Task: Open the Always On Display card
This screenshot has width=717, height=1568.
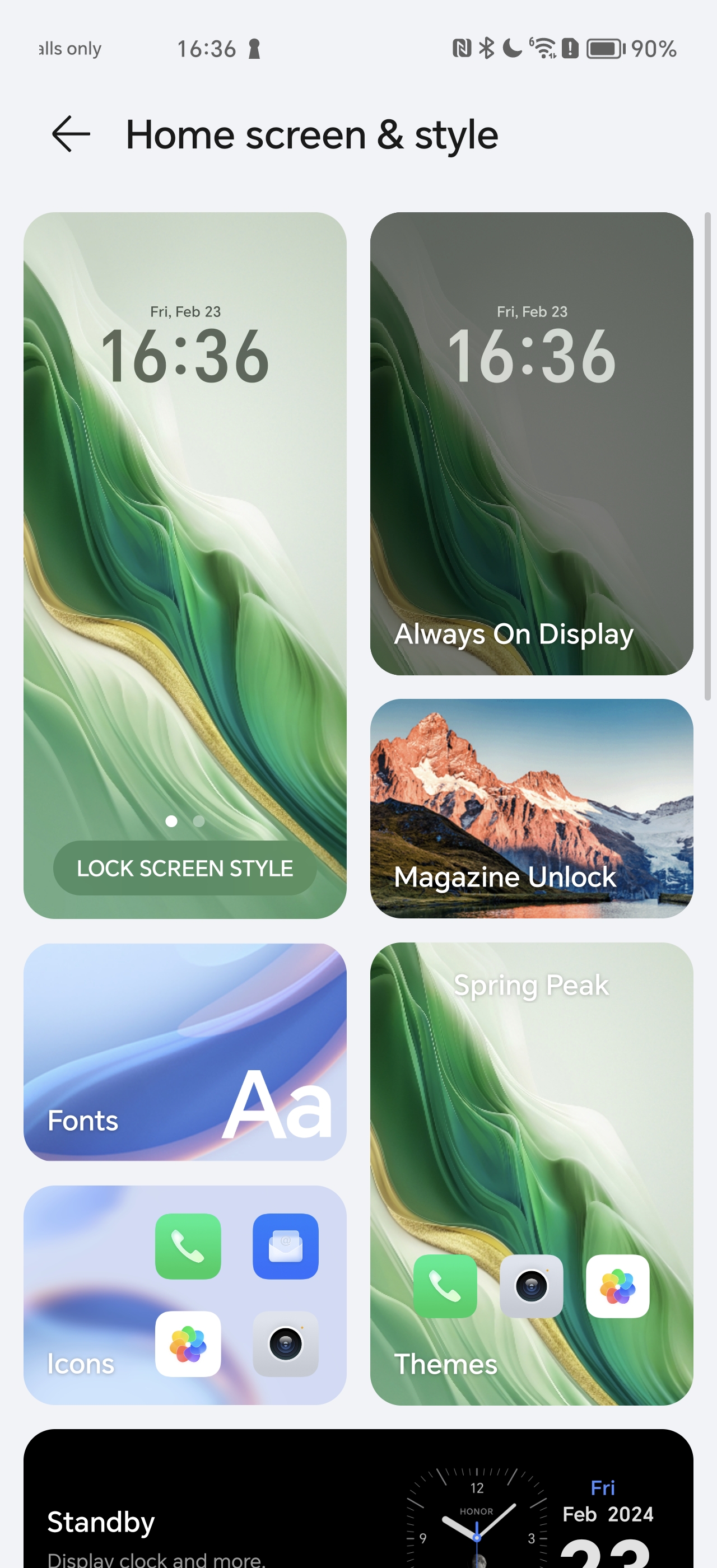Action: pos(532,443)
